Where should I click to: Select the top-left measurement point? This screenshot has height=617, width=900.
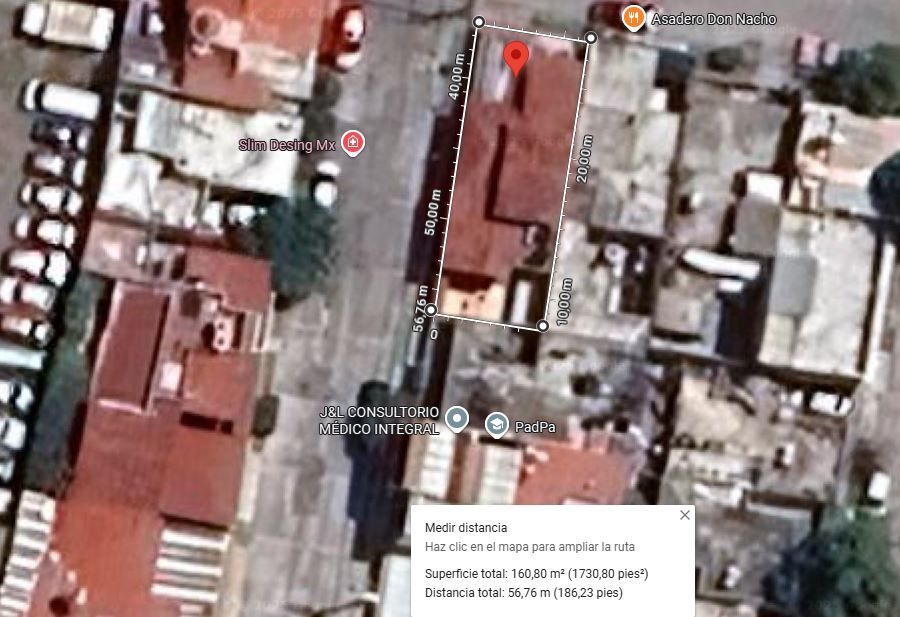click(x=479, y=22)
